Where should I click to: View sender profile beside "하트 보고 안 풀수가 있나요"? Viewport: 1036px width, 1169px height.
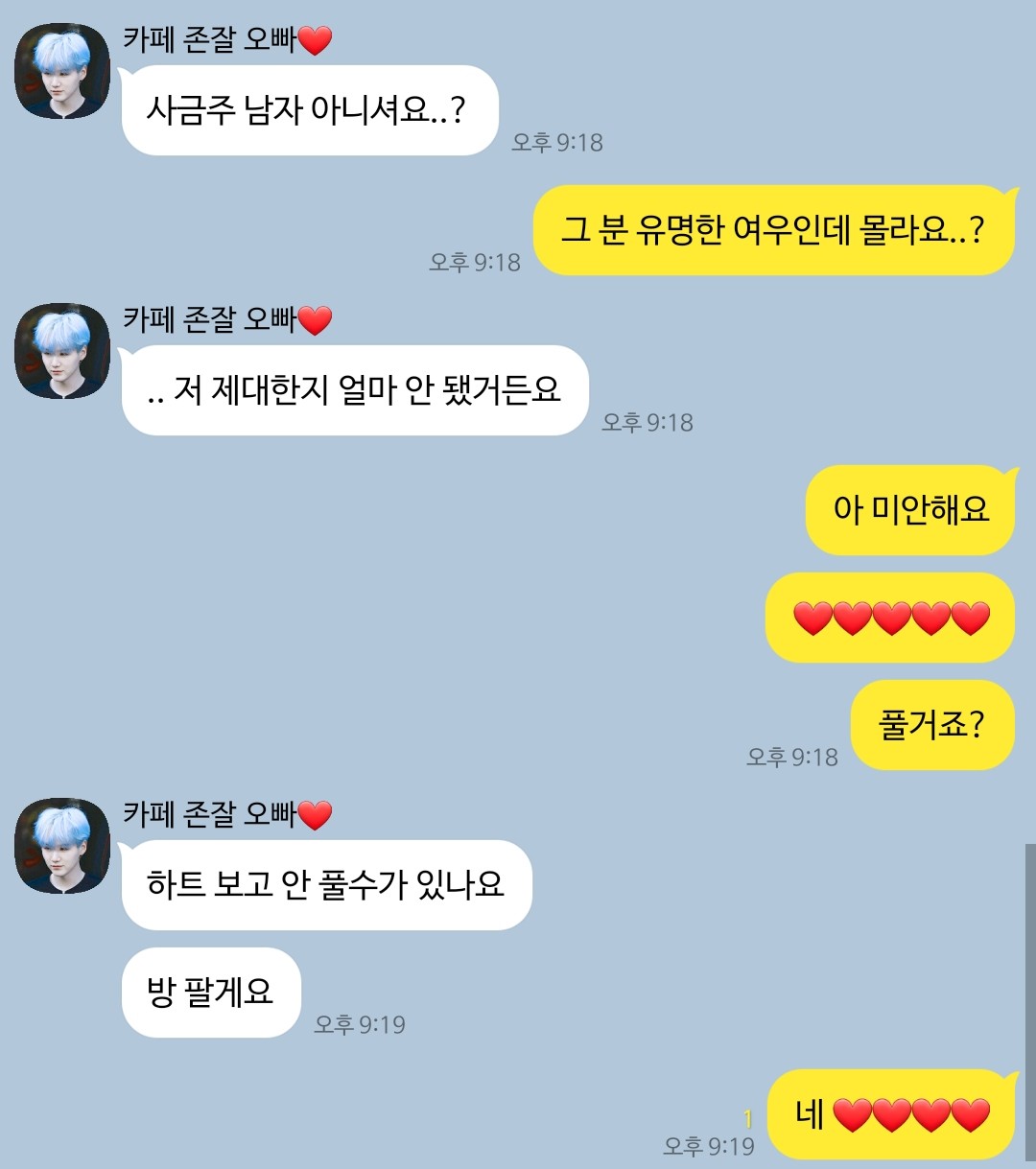(x=62, y=846)
